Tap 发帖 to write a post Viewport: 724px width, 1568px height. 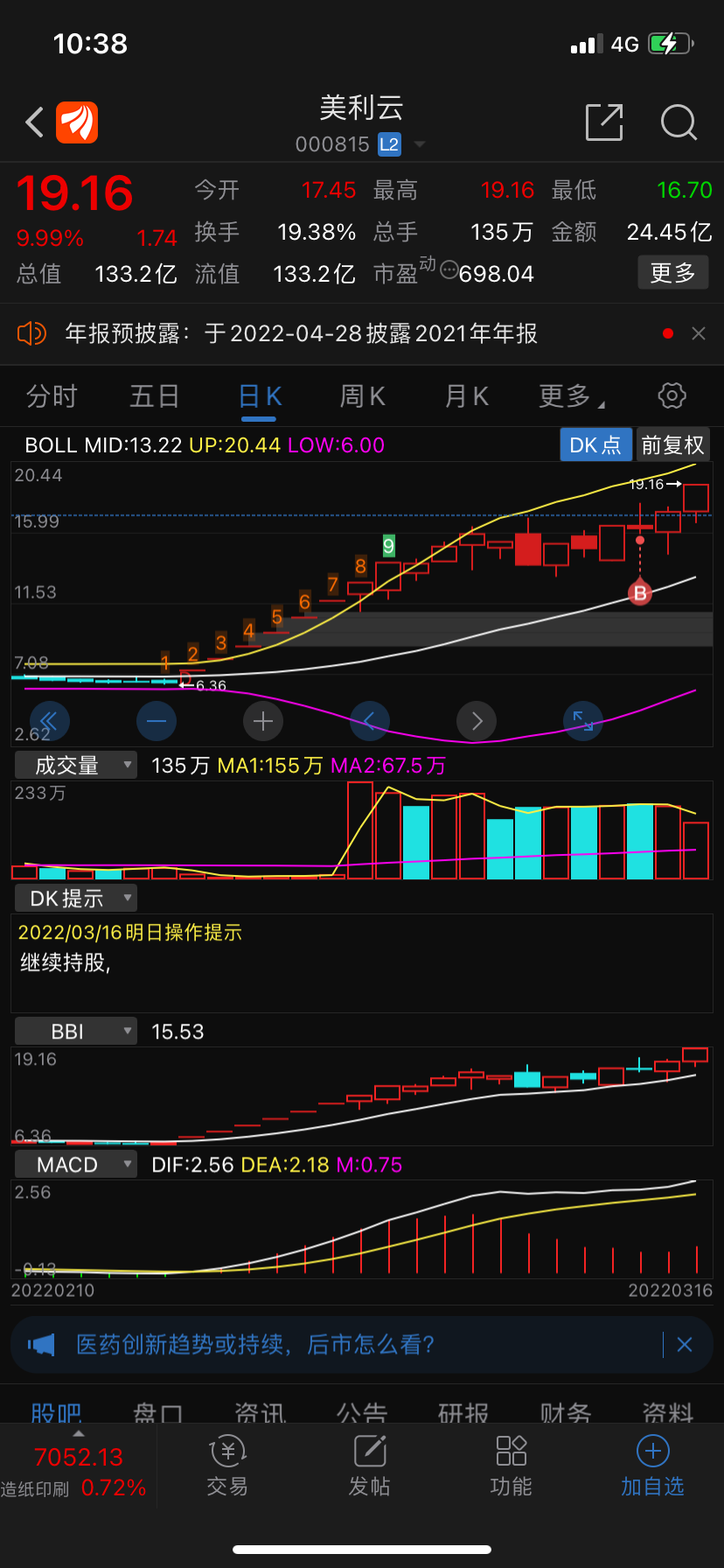pyautogui.click(x=370, y=1466)
